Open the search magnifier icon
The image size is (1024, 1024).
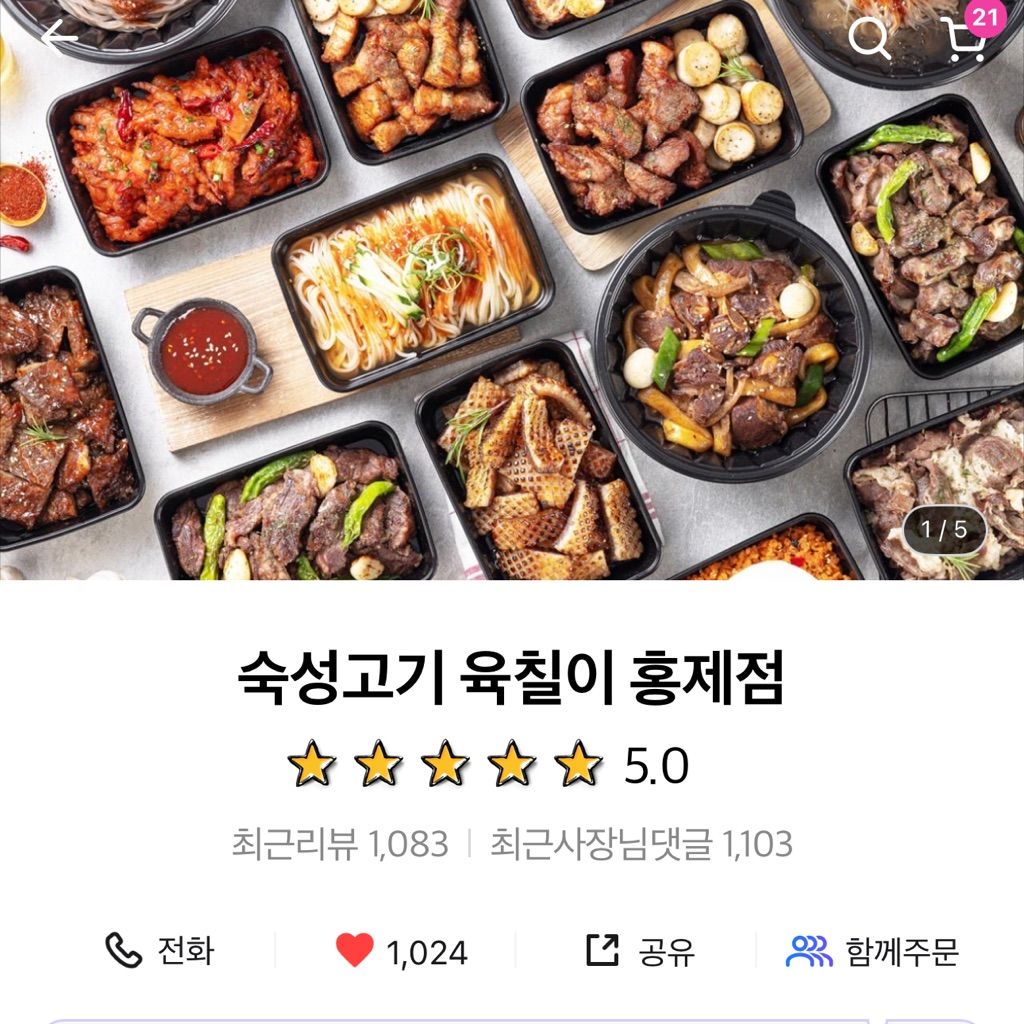coord(869,38)
